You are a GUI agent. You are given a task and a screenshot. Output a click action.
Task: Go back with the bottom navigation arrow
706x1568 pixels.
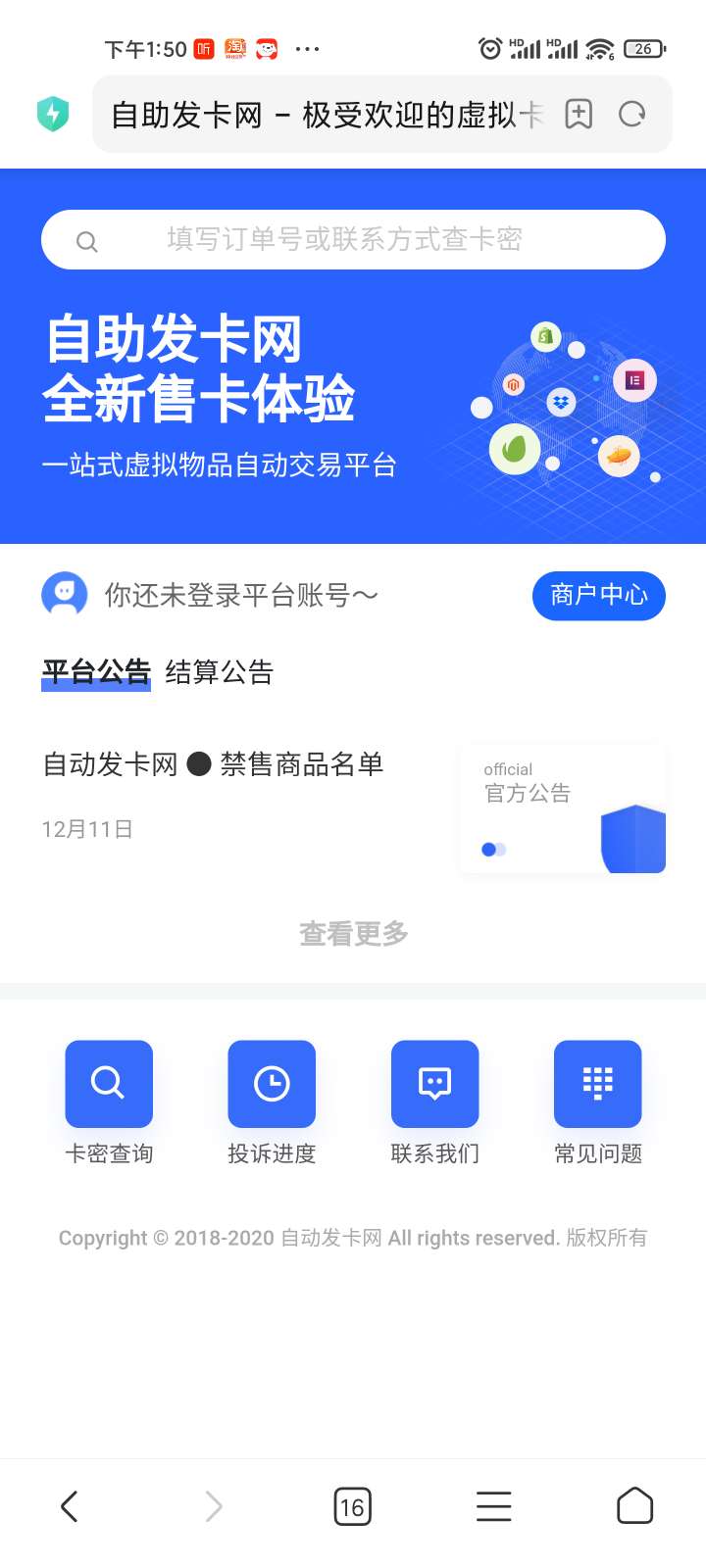[68, 1506]
